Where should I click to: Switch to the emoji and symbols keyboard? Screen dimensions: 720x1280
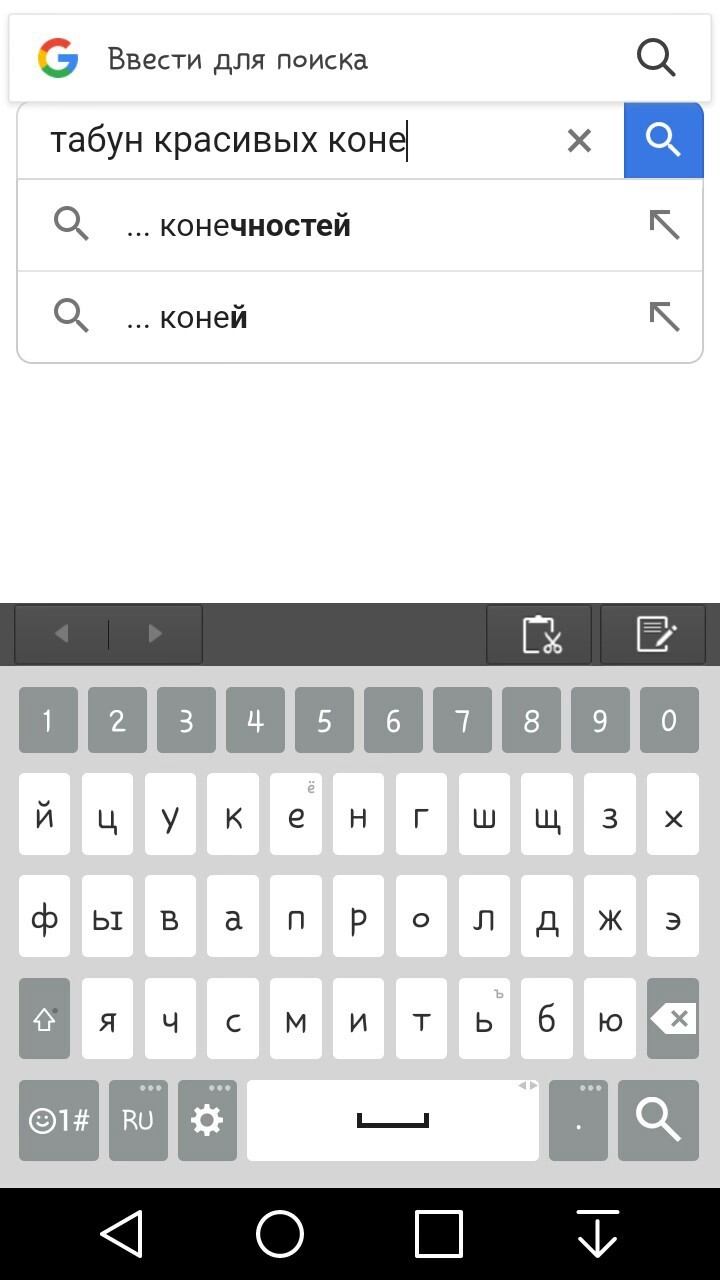click(59, 1120)
